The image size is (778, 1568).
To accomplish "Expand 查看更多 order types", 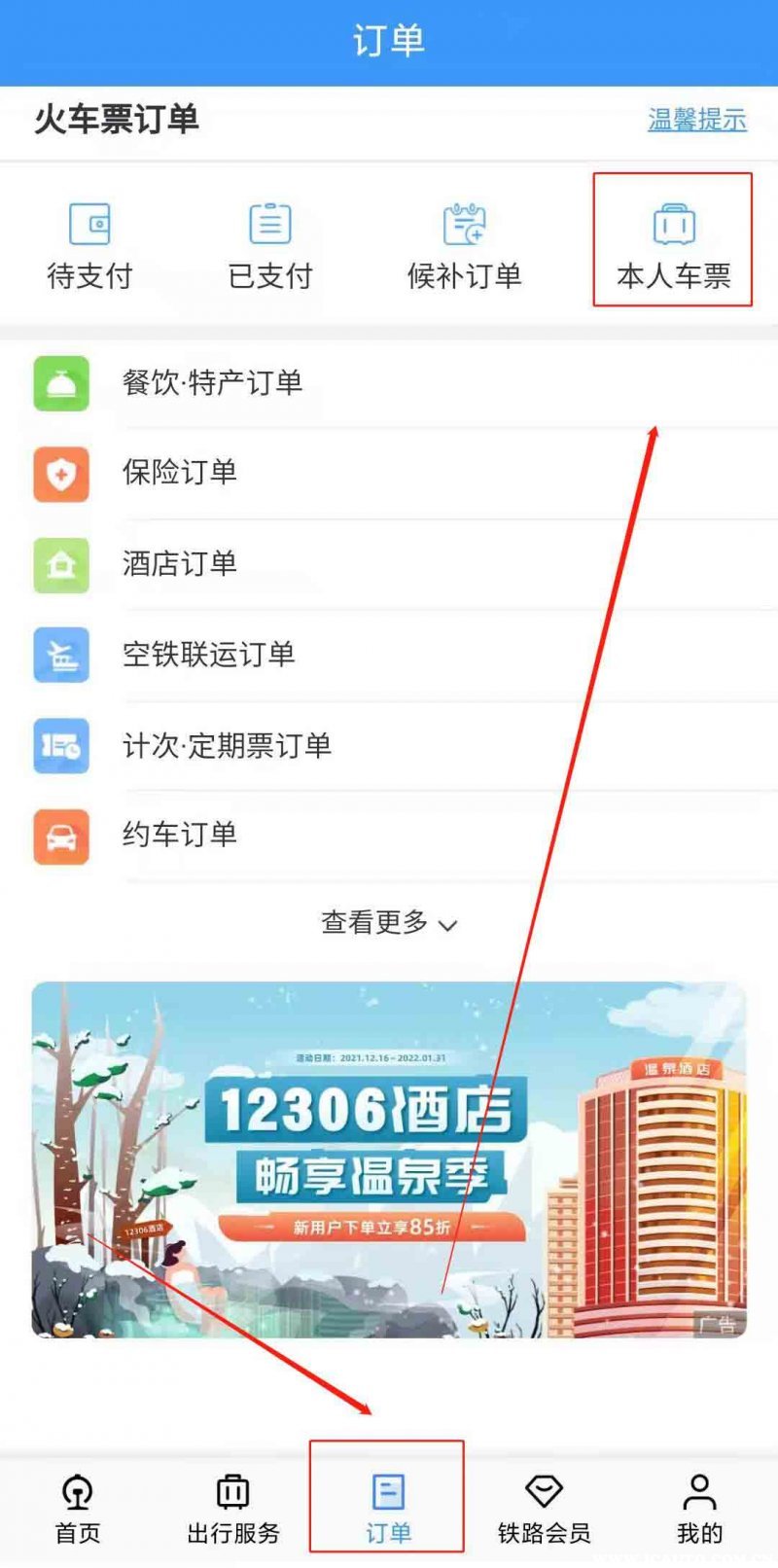I will (x=388, y=922).
